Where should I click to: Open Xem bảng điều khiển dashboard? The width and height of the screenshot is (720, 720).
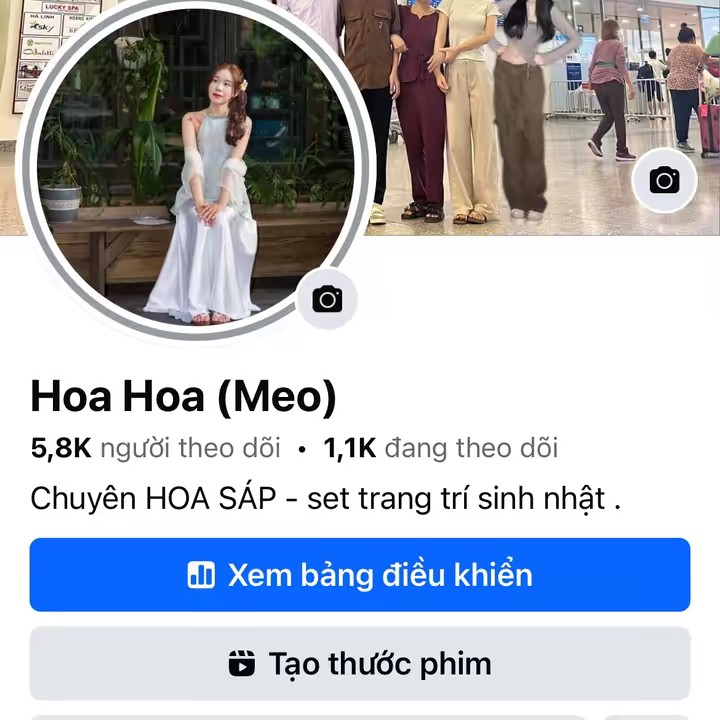tap(360, 575)
